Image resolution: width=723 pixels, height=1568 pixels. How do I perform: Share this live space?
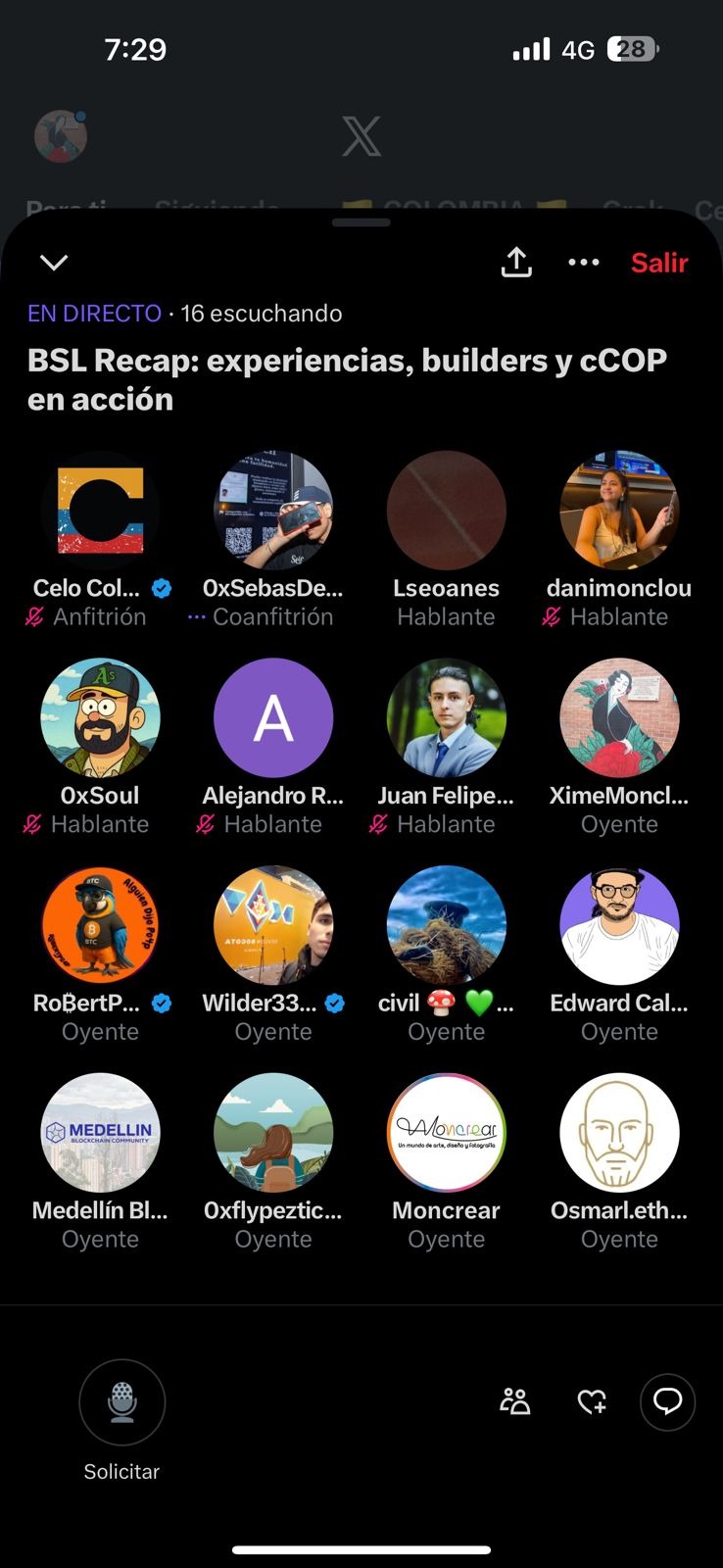point(516,262)
